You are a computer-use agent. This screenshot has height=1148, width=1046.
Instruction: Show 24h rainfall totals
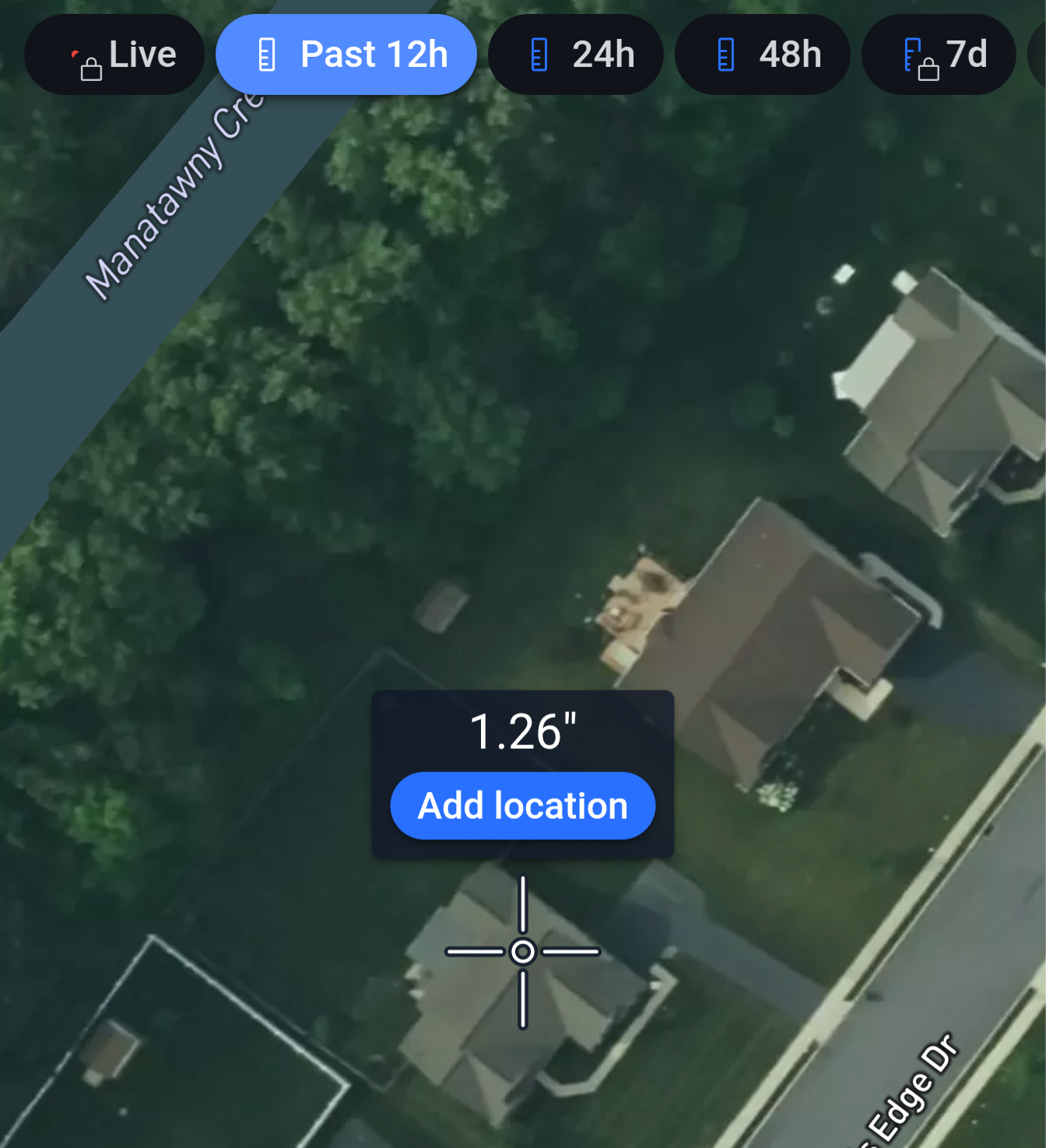coord(576,55)
